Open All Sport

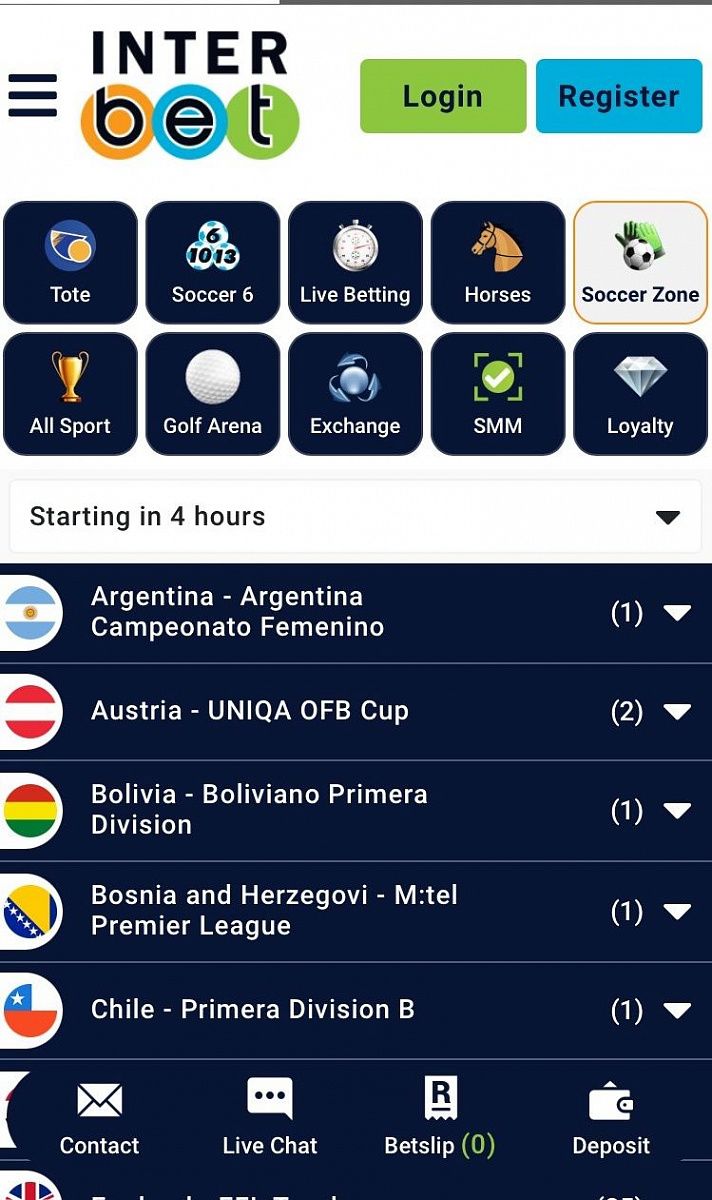pyautogui.click(x=70, y=394)
